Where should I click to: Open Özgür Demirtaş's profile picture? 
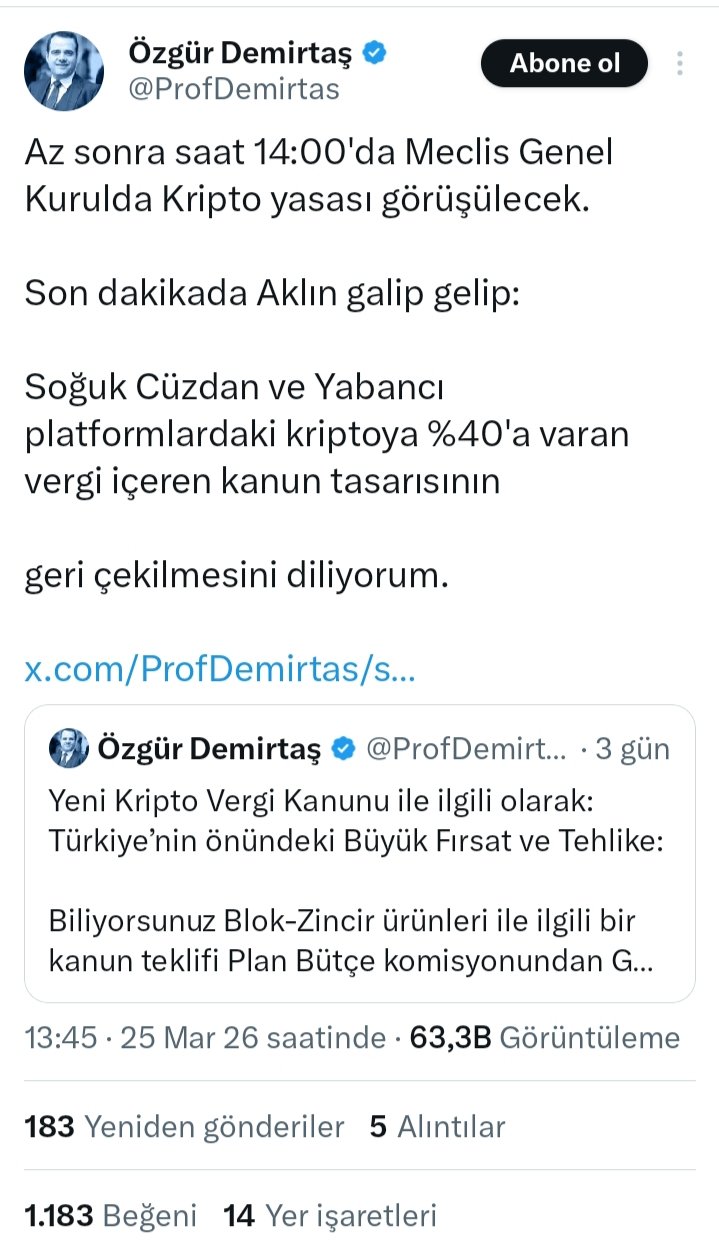pos(63,70)
